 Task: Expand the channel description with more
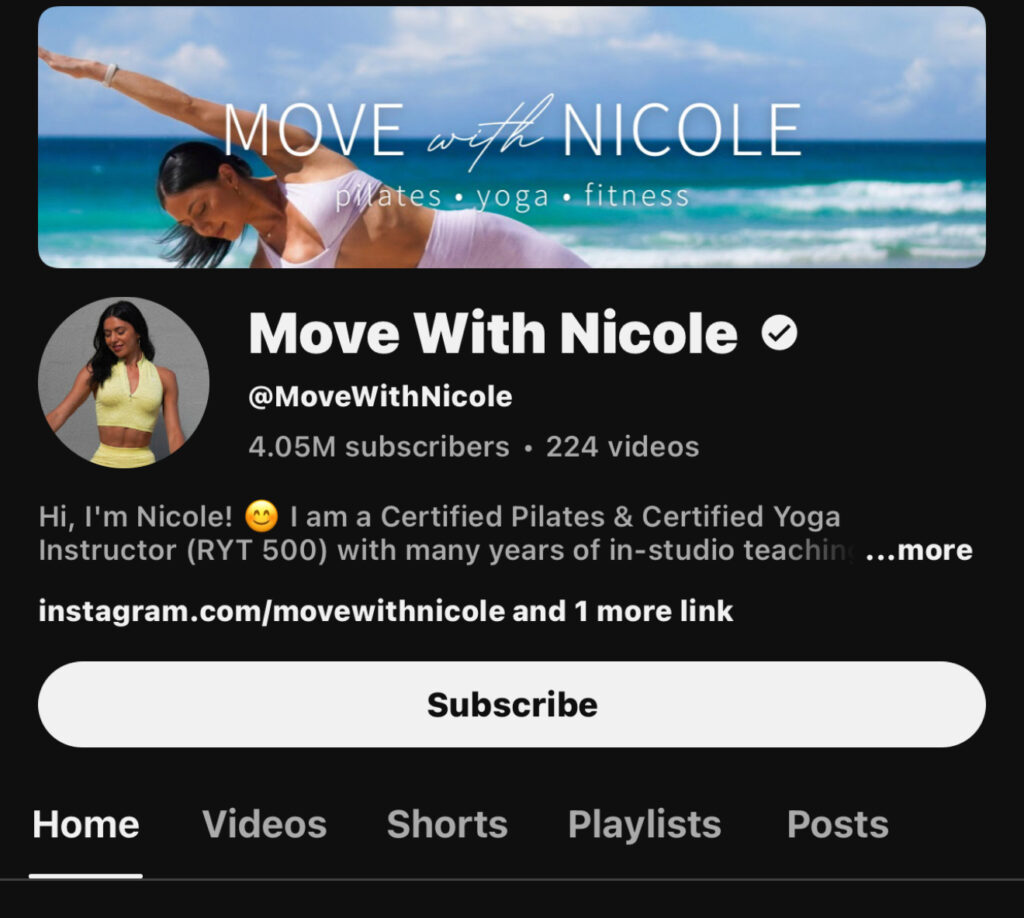[x=918, y=550]
